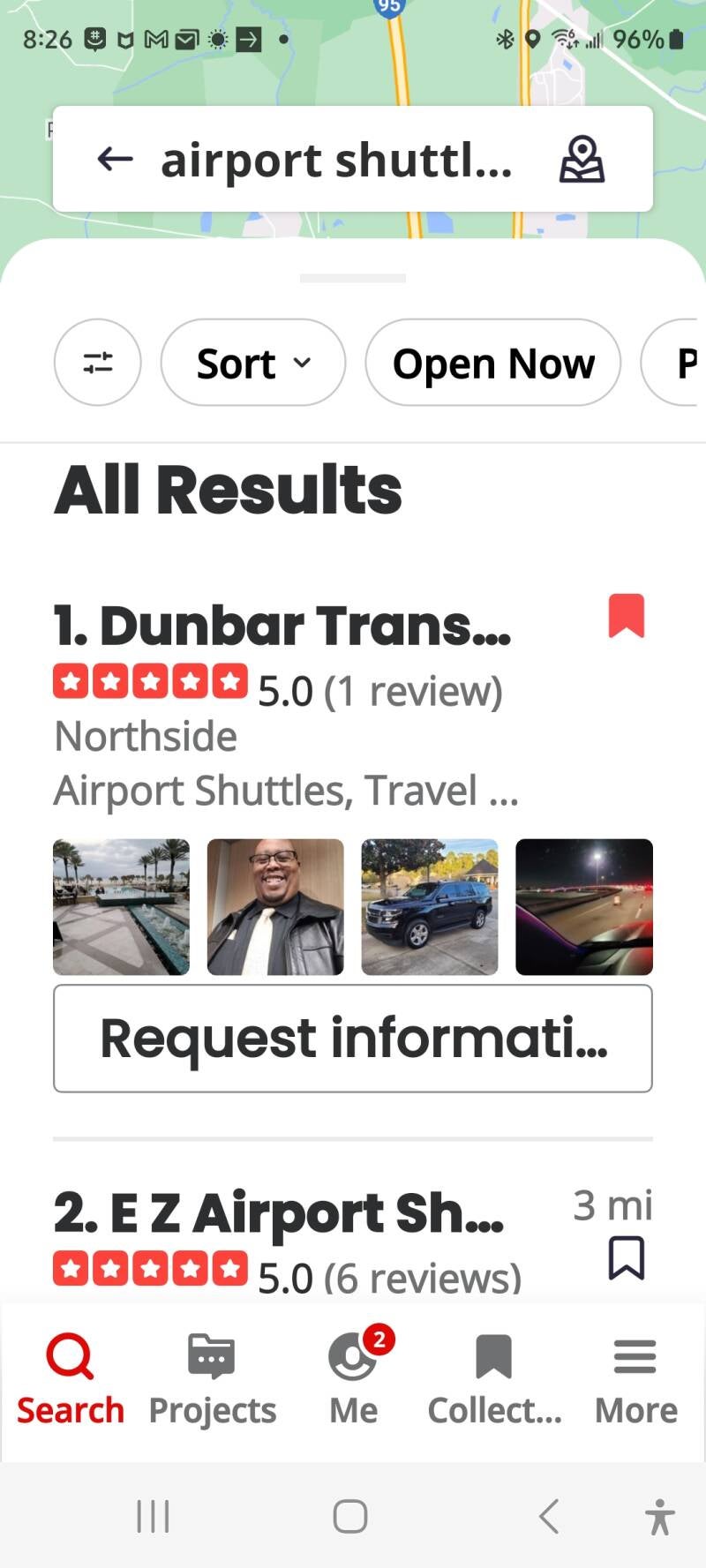Expand the Sort dropdown
The height and width of the screenshot is (1568, 706).
[253, 363]
